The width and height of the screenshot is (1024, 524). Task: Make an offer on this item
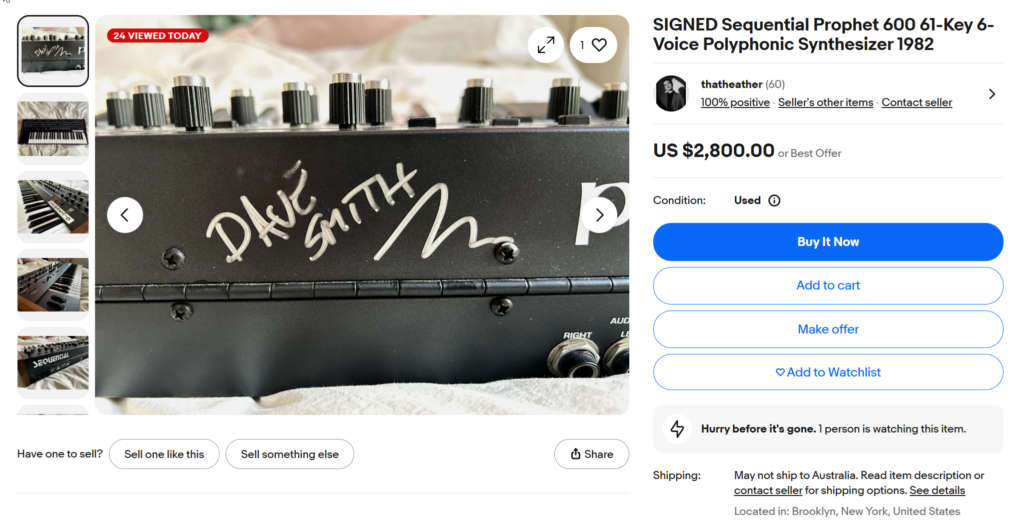click(x=827, y=329)
